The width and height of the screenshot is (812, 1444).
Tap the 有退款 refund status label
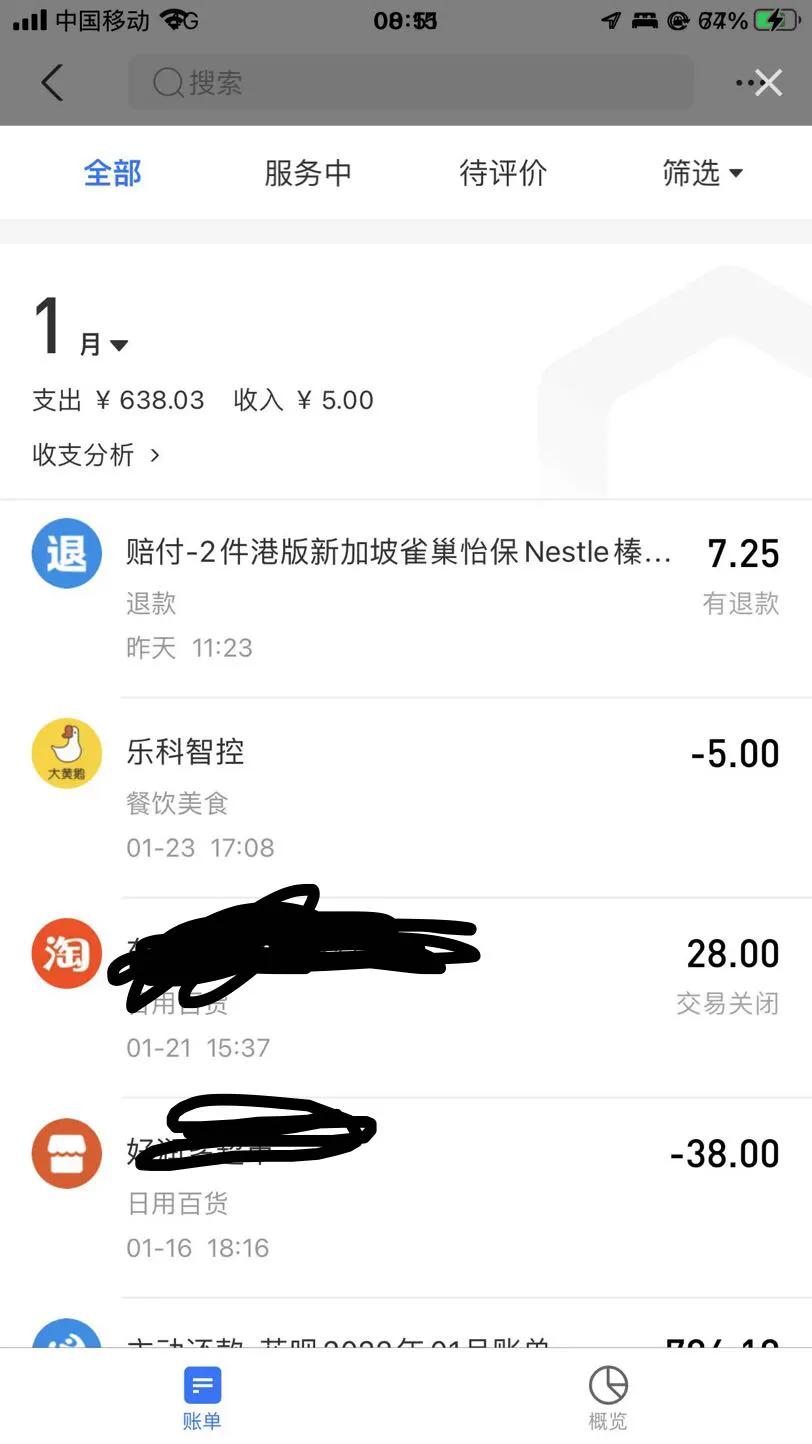coord(741,603)
